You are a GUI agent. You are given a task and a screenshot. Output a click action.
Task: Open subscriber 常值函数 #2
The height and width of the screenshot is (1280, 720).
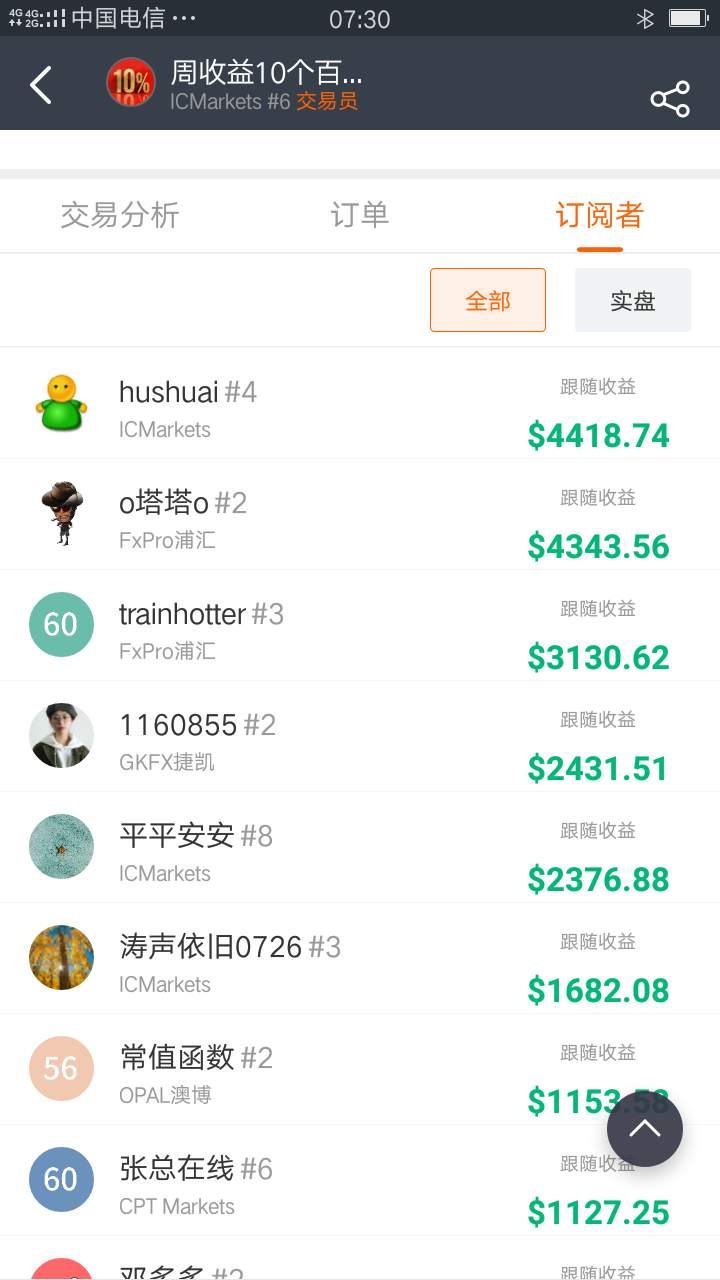(360, 1070)
